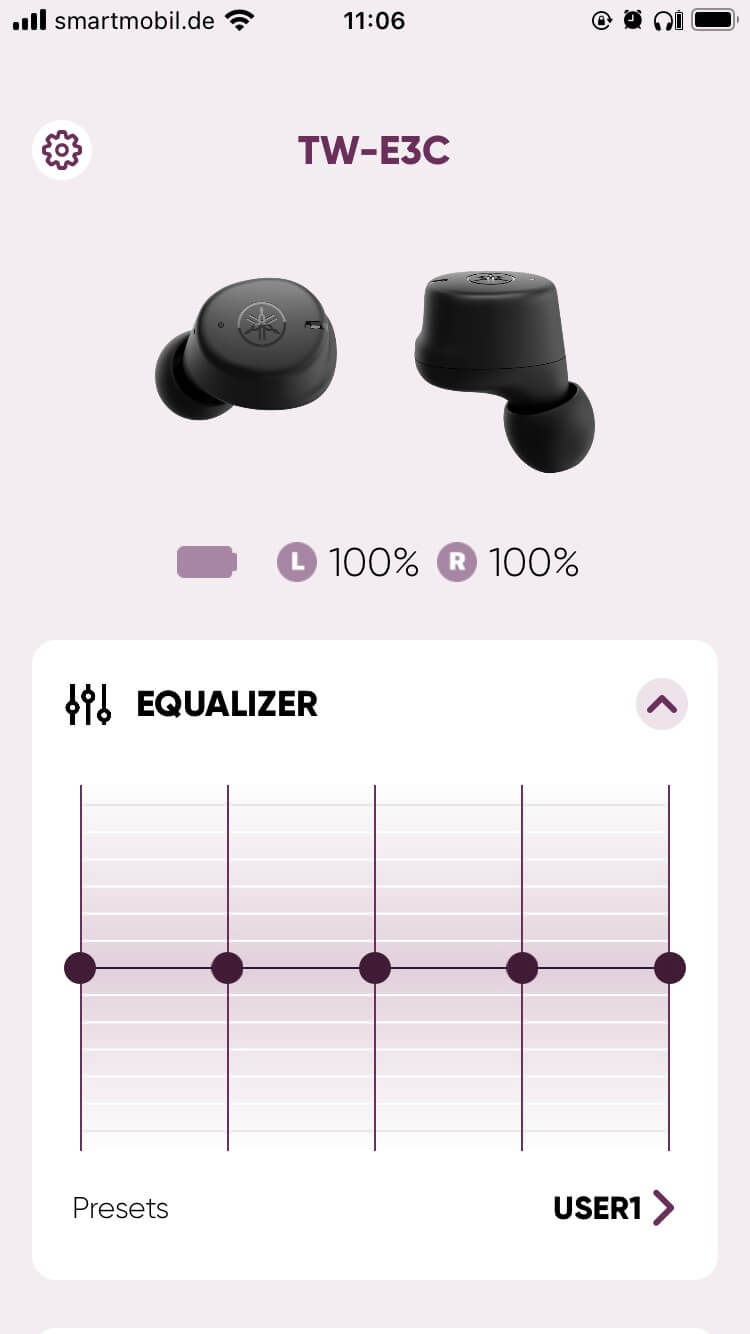Open the settings gear icon

62,150
